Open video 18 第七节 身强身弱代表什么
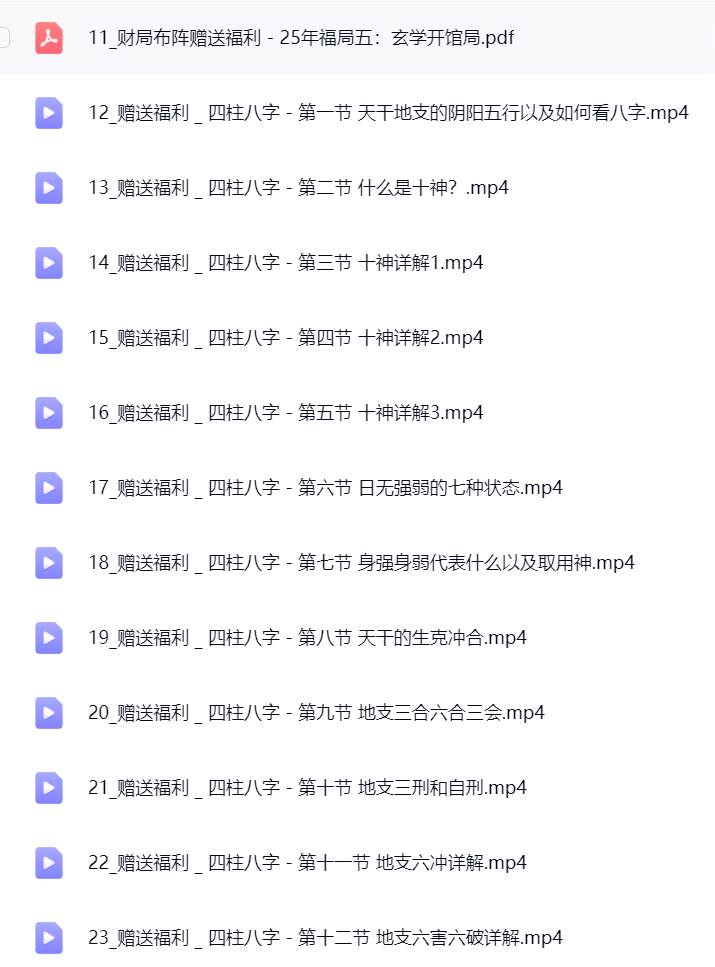Image resolution: width=715 pixels, height=967 pixels. tap(361, 562)
